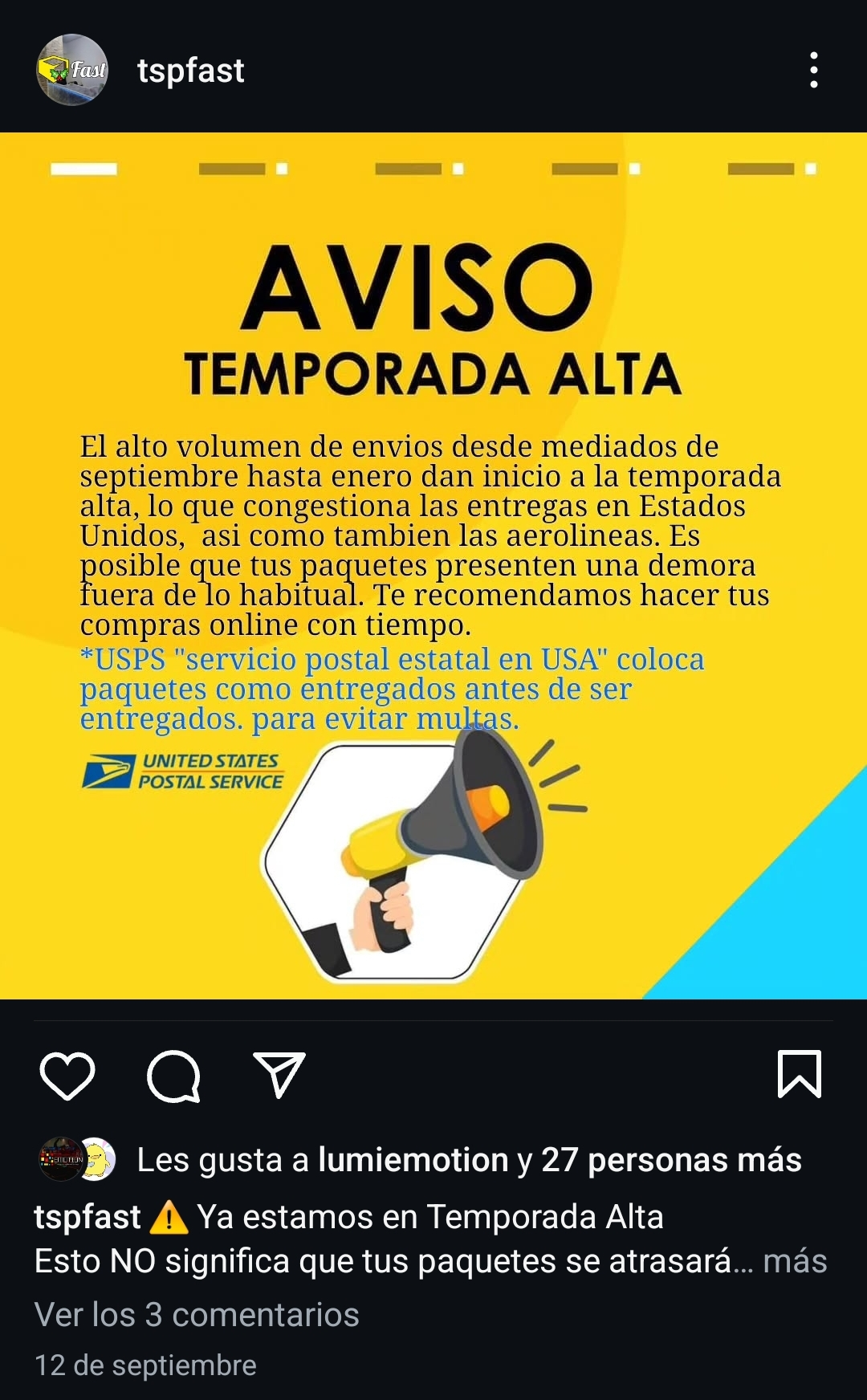View the 27 personas más likes list
The width and height of the screenshot is (867, 1400).
pyautogui.click(x=671, y=1160)
